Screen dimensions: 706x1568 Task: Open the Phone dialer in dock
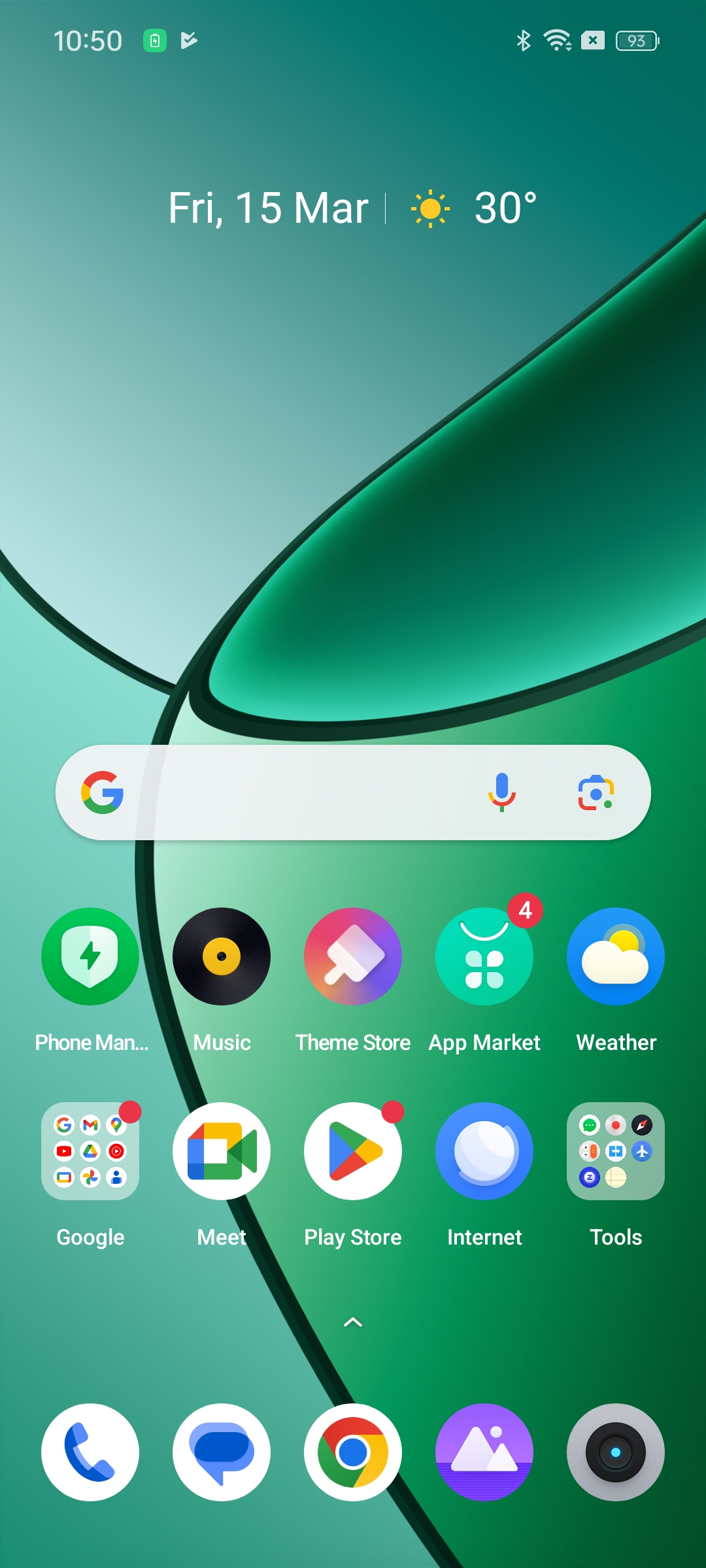90,1452
